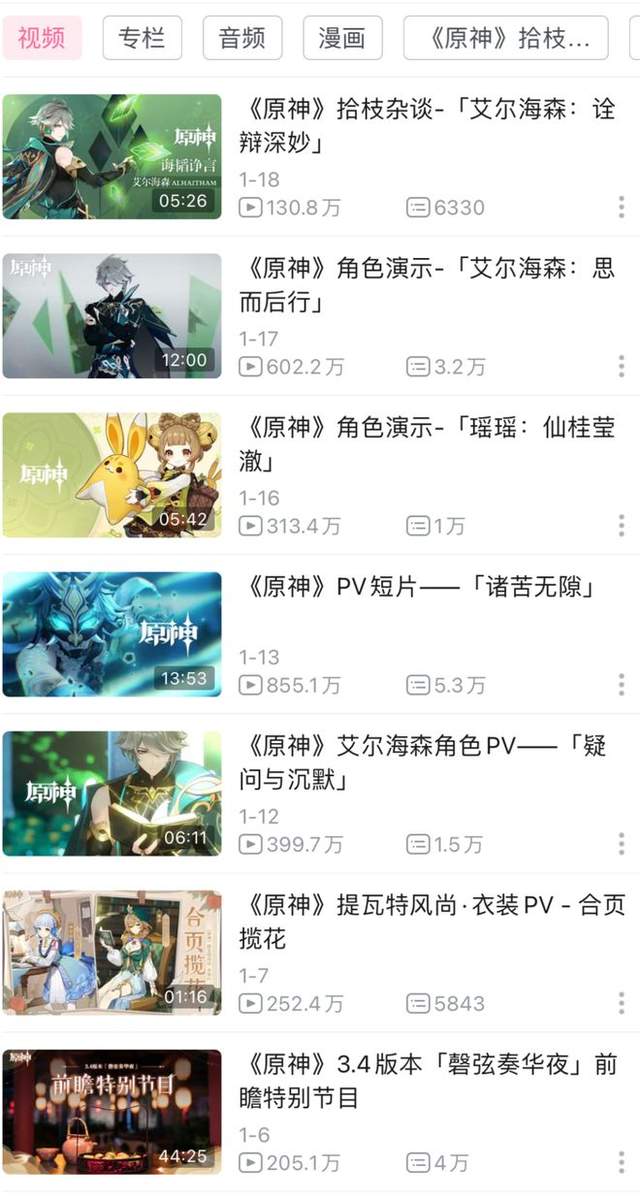The image size is (640, 1199).
Task: Open more options for 前瞻特别节目 video
Action: [621, 1162]
